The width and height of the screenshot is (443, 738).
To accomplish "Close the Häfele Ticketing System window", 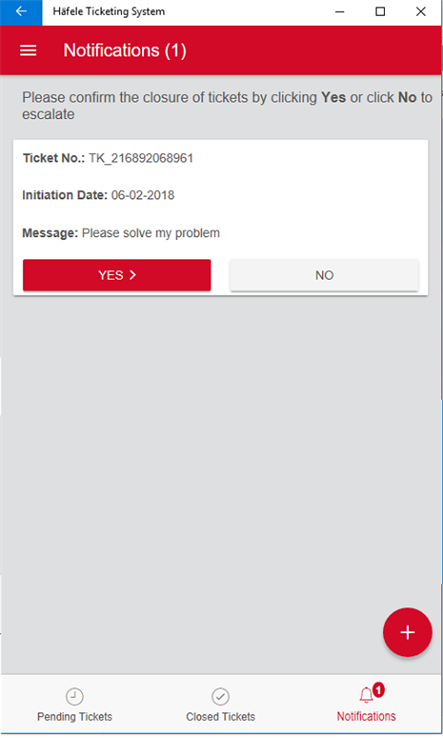I will tap(421, 12).
